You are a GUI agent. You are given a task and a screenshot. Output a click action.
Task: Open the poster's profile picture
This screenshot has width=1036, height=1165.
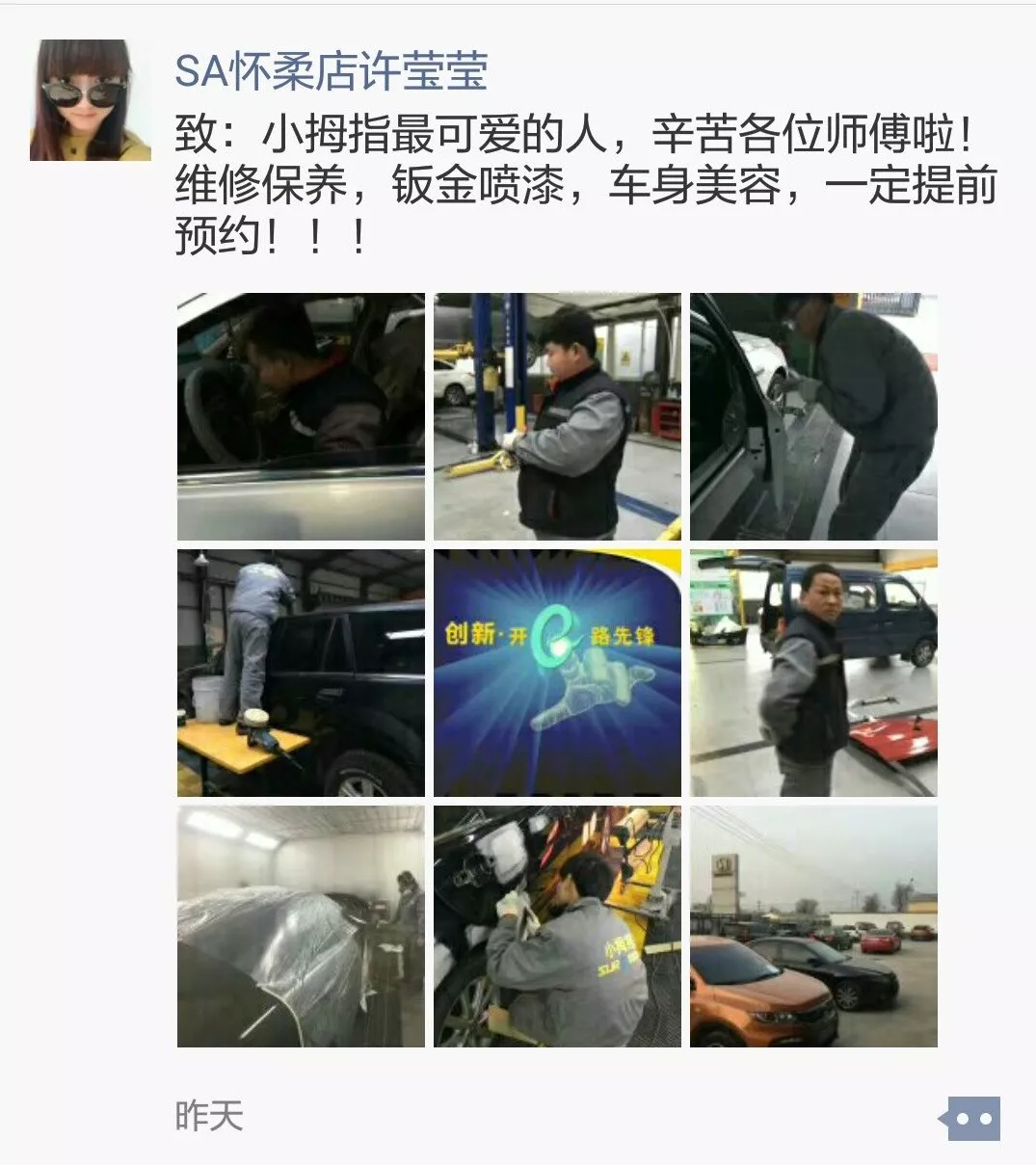(x=91, y=100)
